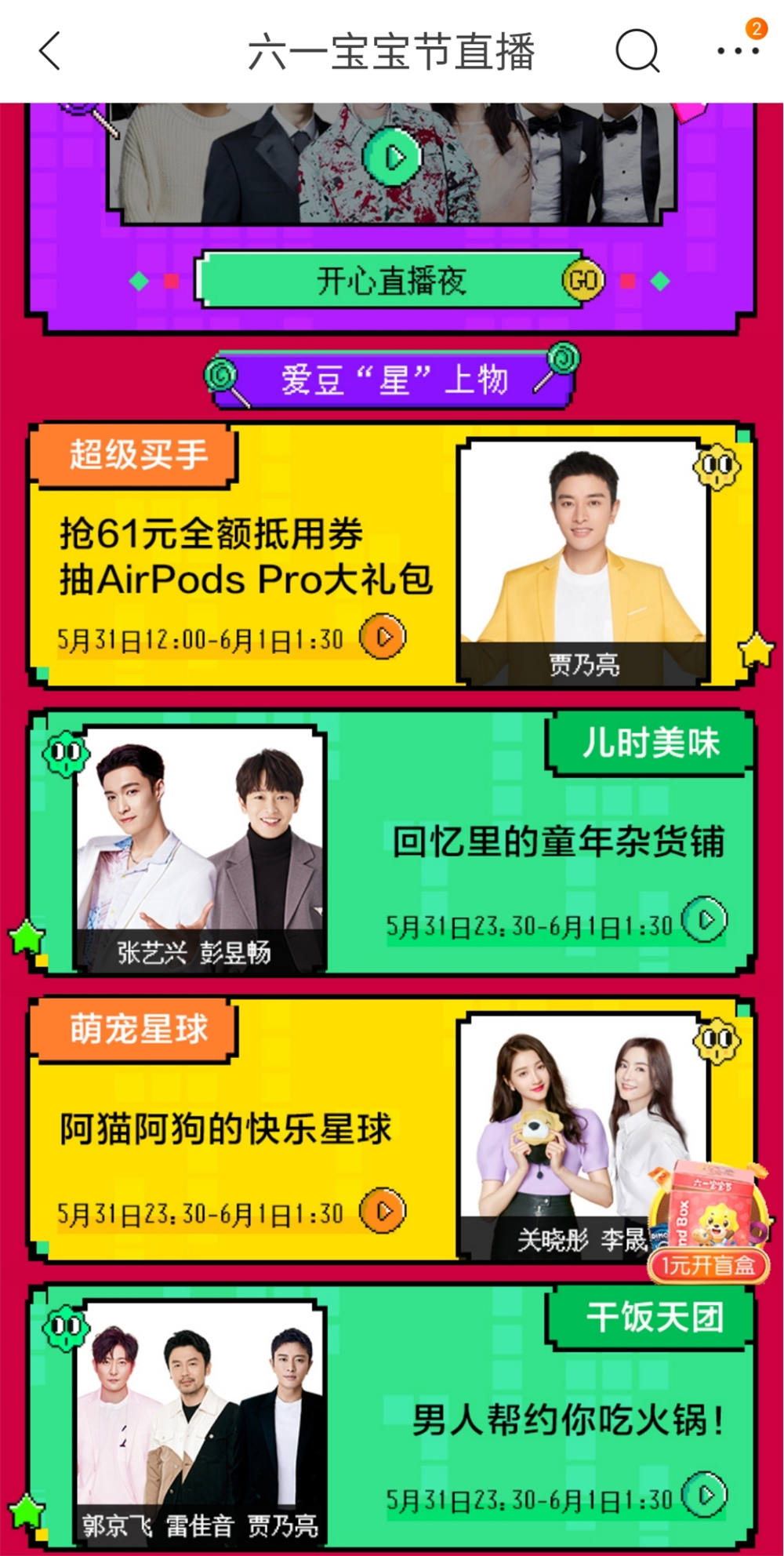
Task: Open the search magnifier icon
Action: pos(637,52)
